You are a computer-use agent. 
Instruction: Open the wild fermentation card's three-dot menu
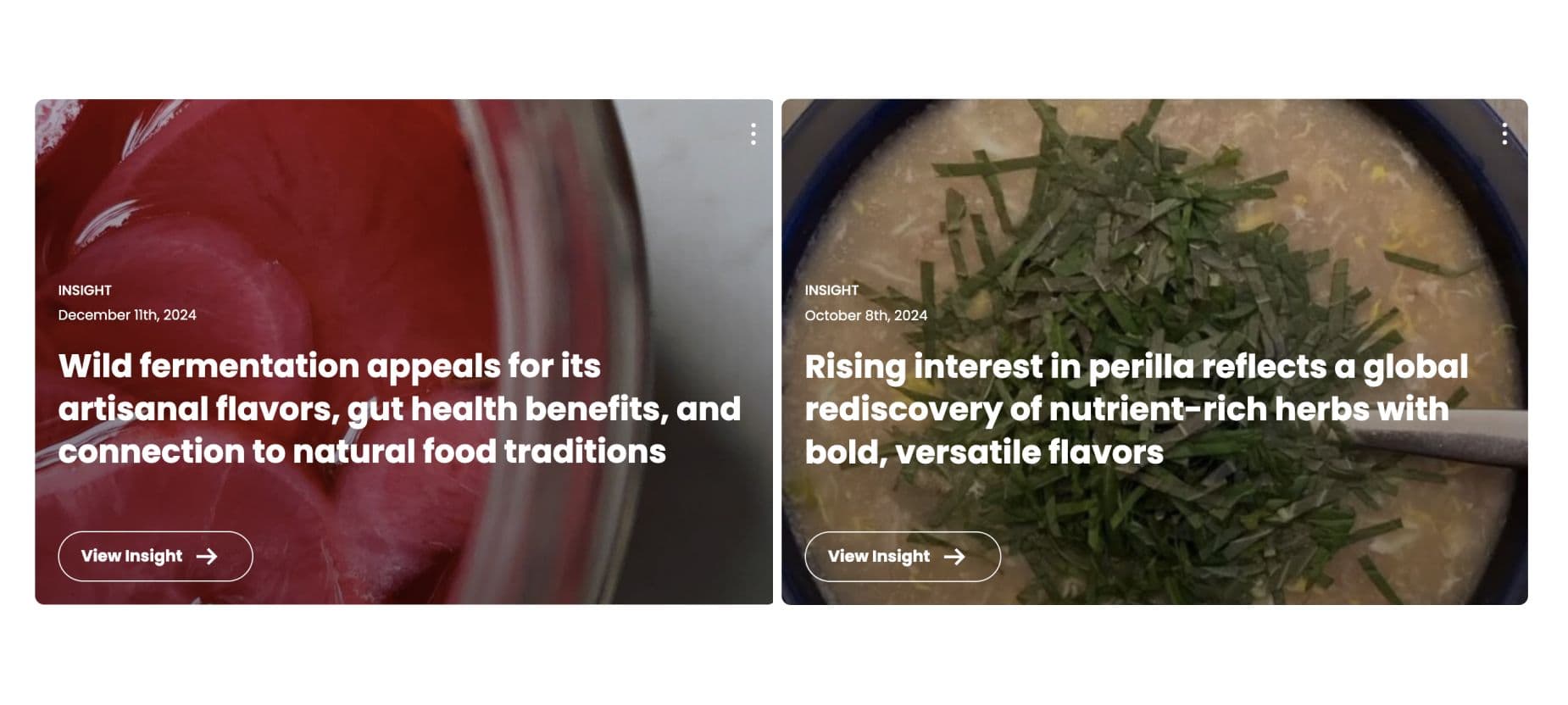[x=753, y=134]
